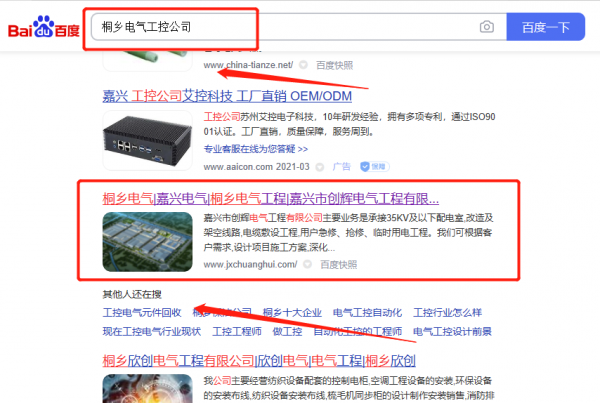The width and height of the screenshot is (600, 403).
Task: Tap the Baidu logo to go home
Action: [44, 27]
